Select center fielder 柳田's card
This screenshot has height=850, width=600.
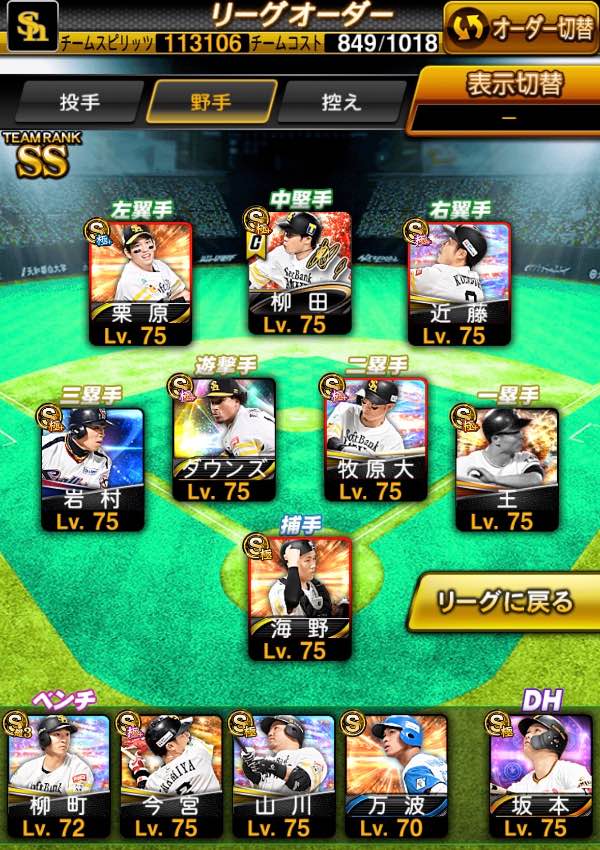click(300, 272)
